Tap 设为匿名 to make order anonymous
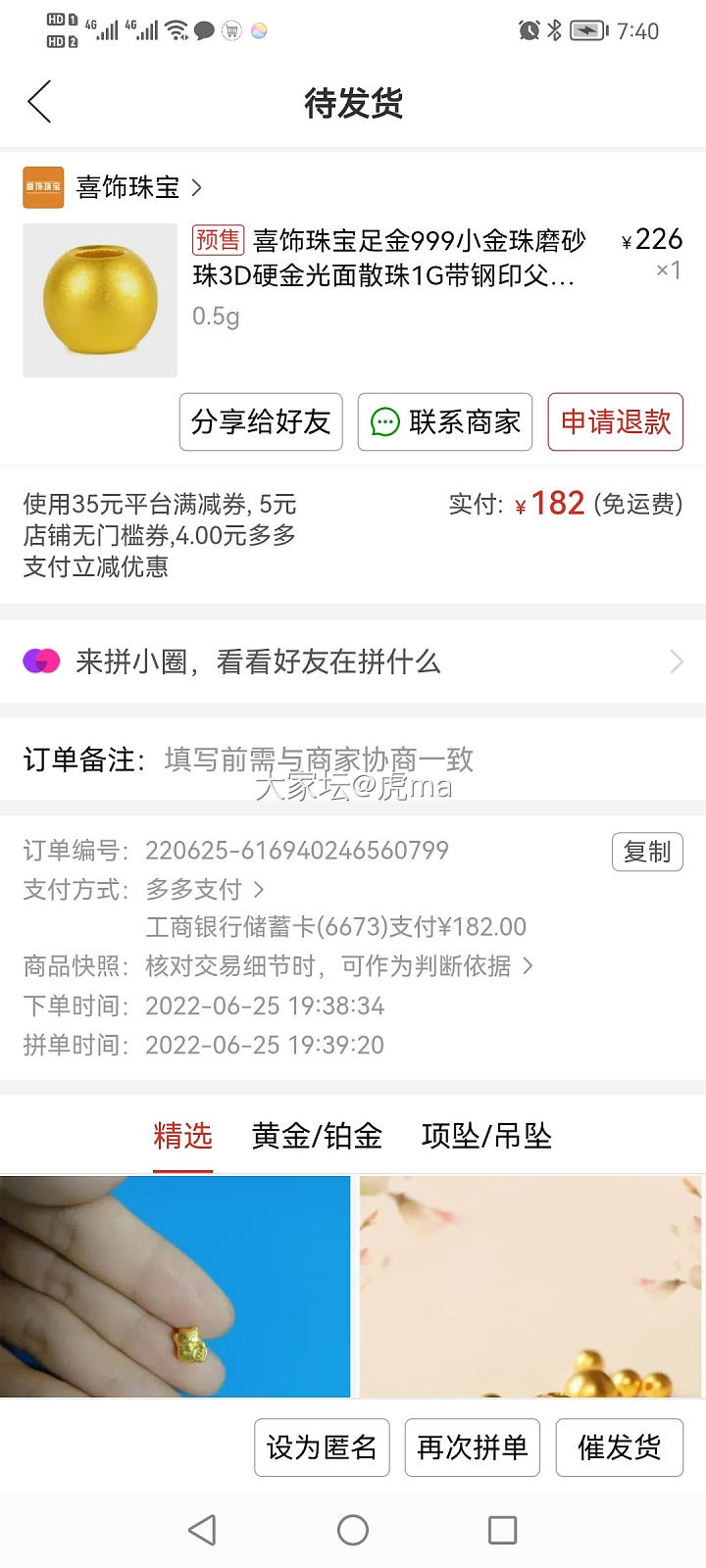 point(322,1447)
